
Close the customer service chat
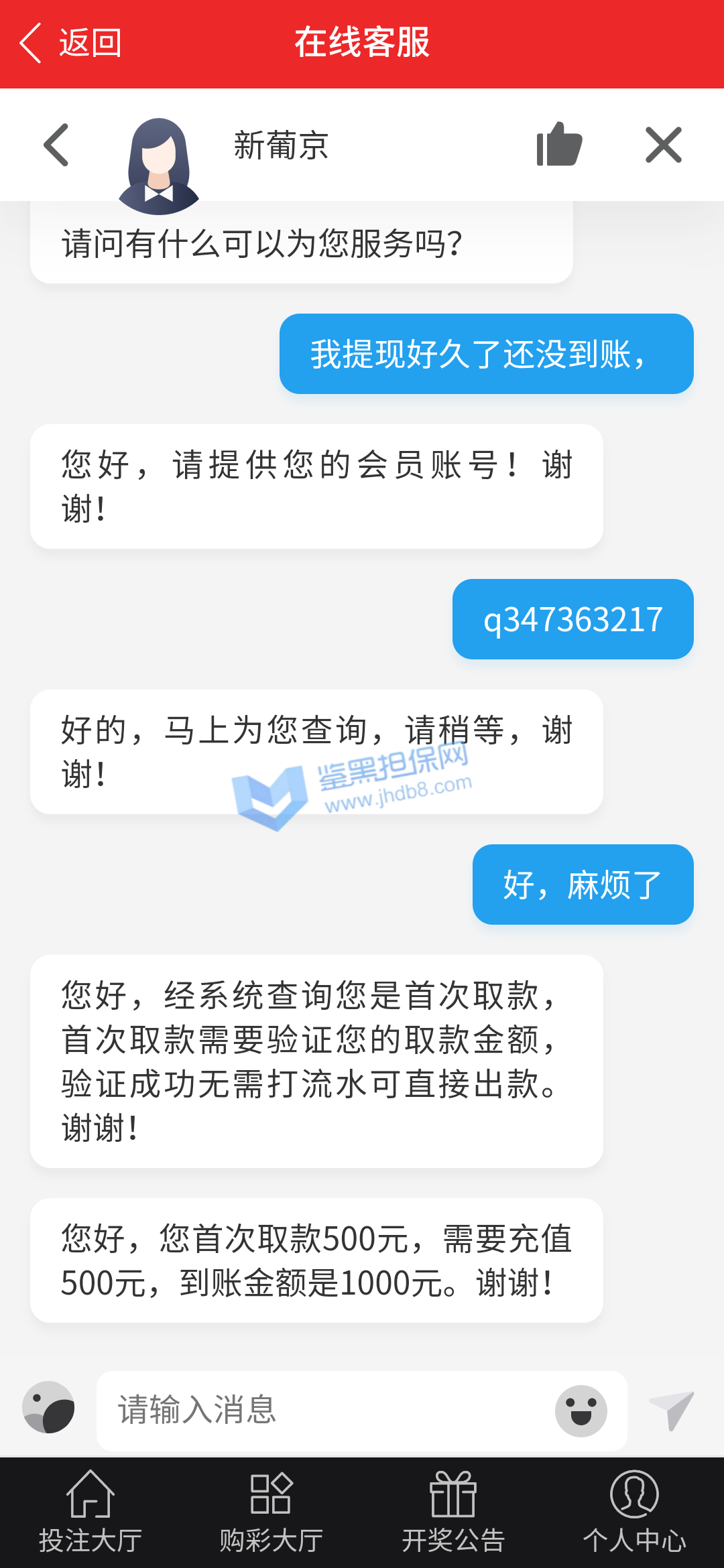pyautogui.click(x=663, y=145)
